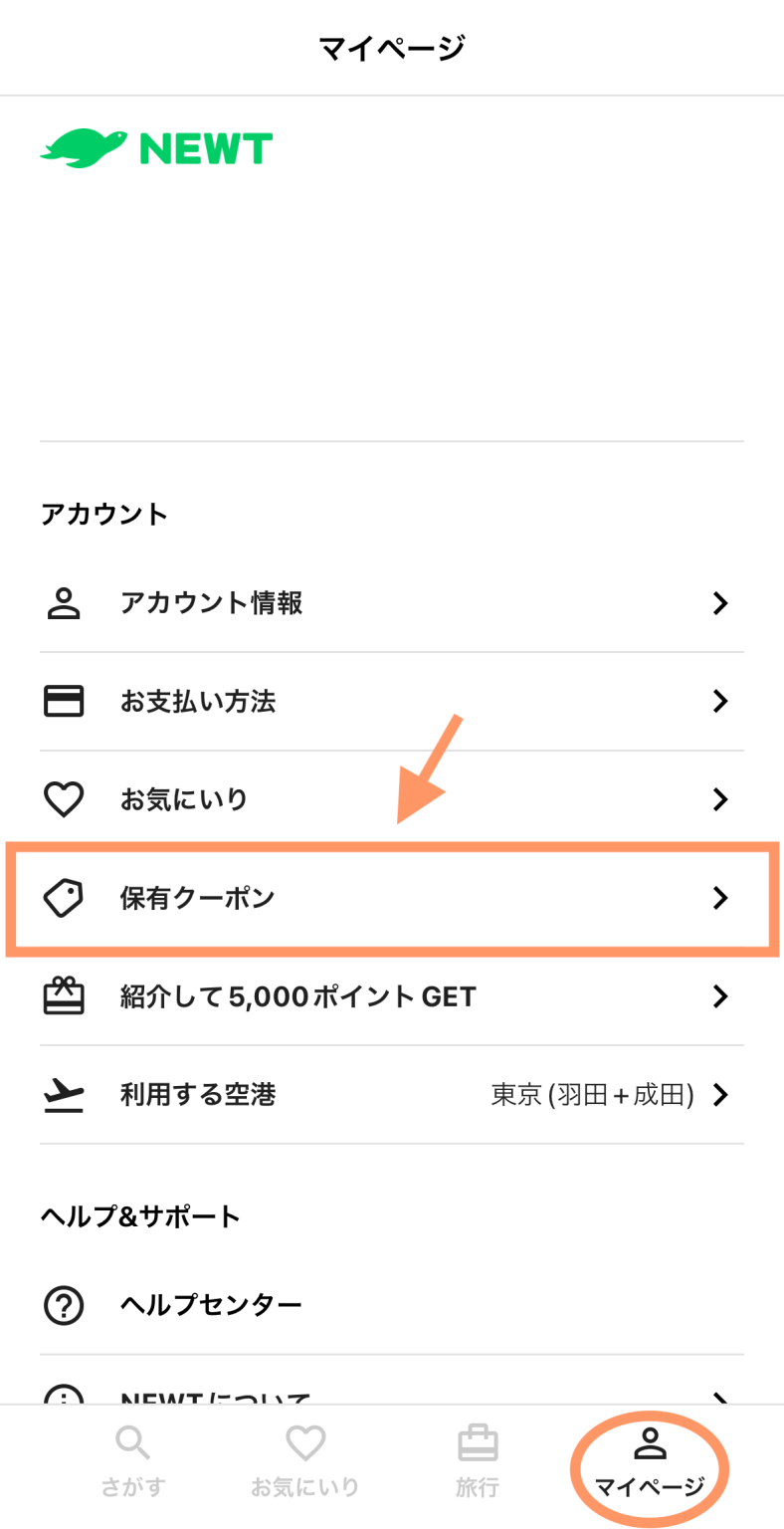Tap the coupon tag icon
Viewport: 784px width, 1529px height.
[x=64, y=897]
